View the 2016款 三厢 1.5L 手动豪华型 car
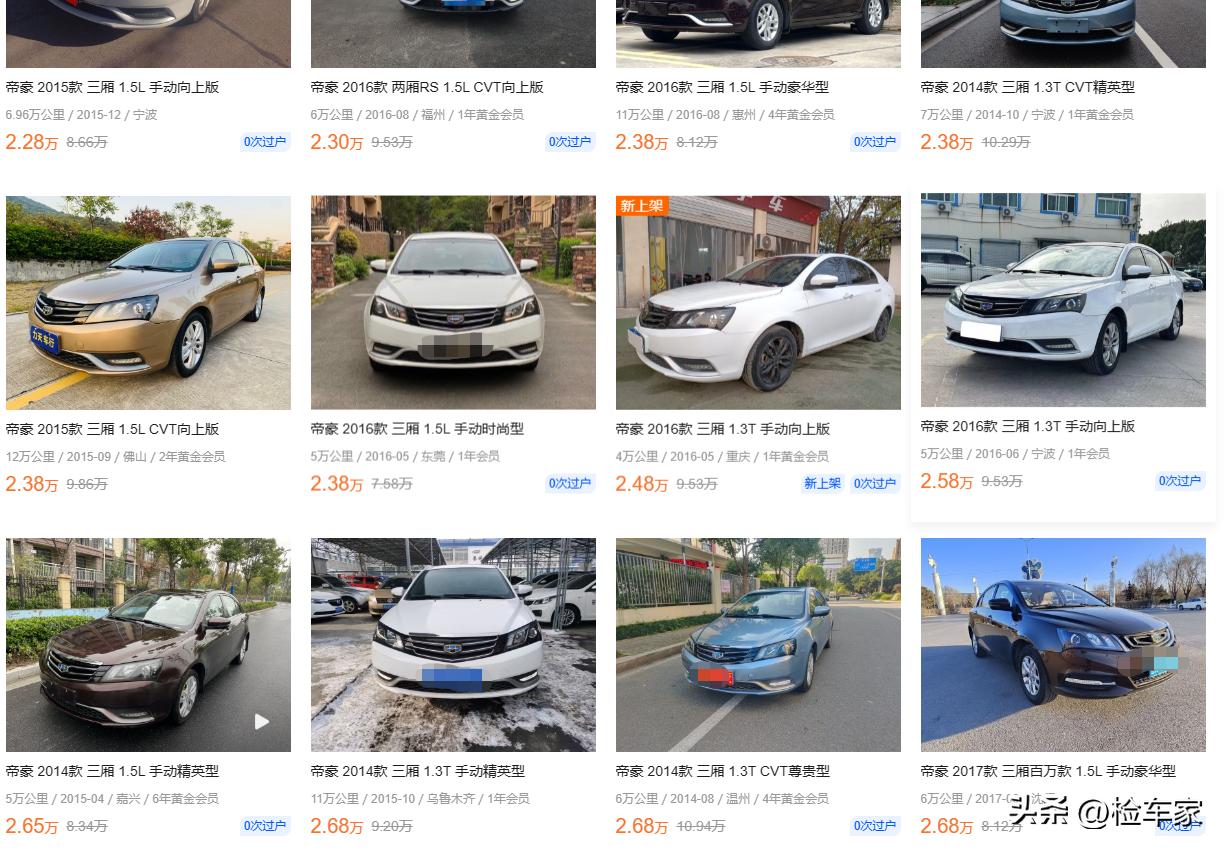 722,87
